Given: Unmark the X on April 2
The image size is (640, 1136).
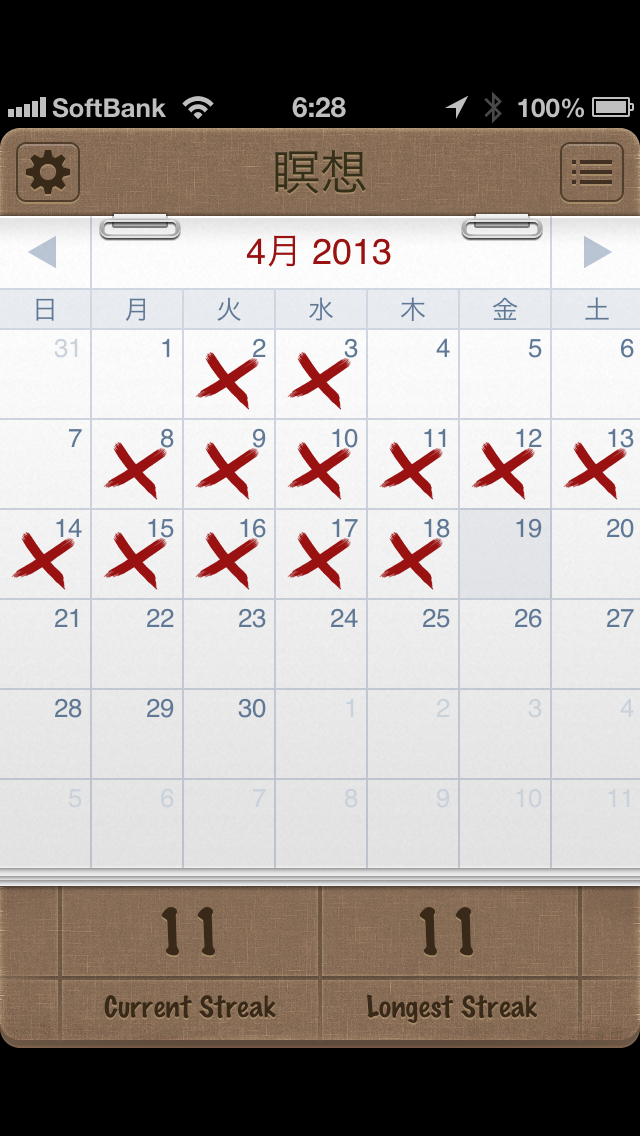Looking at the screenshot, I should pos(229,375).
